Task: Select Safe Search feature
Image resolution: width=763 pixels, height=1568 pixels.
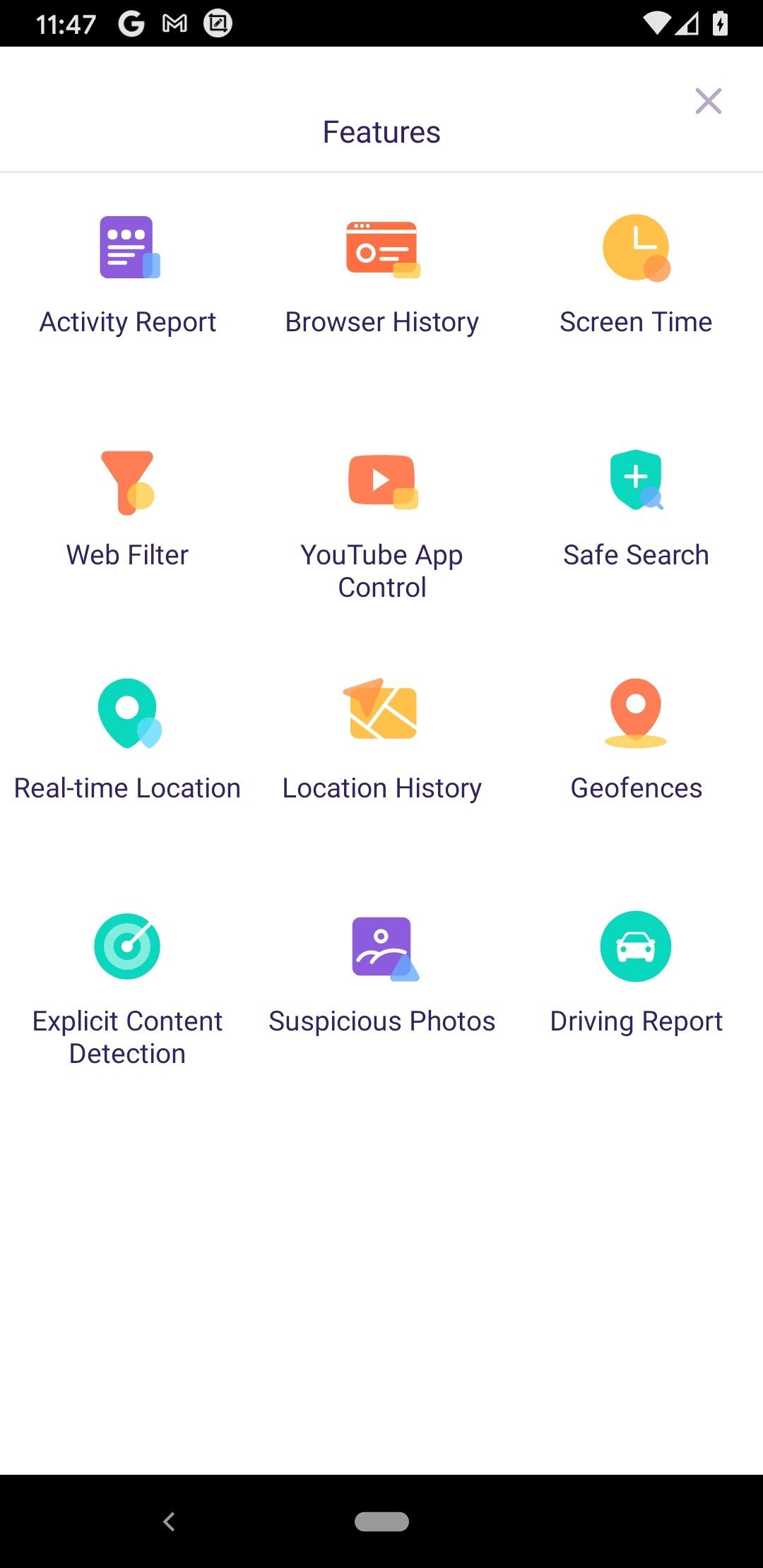Action: 636,509
